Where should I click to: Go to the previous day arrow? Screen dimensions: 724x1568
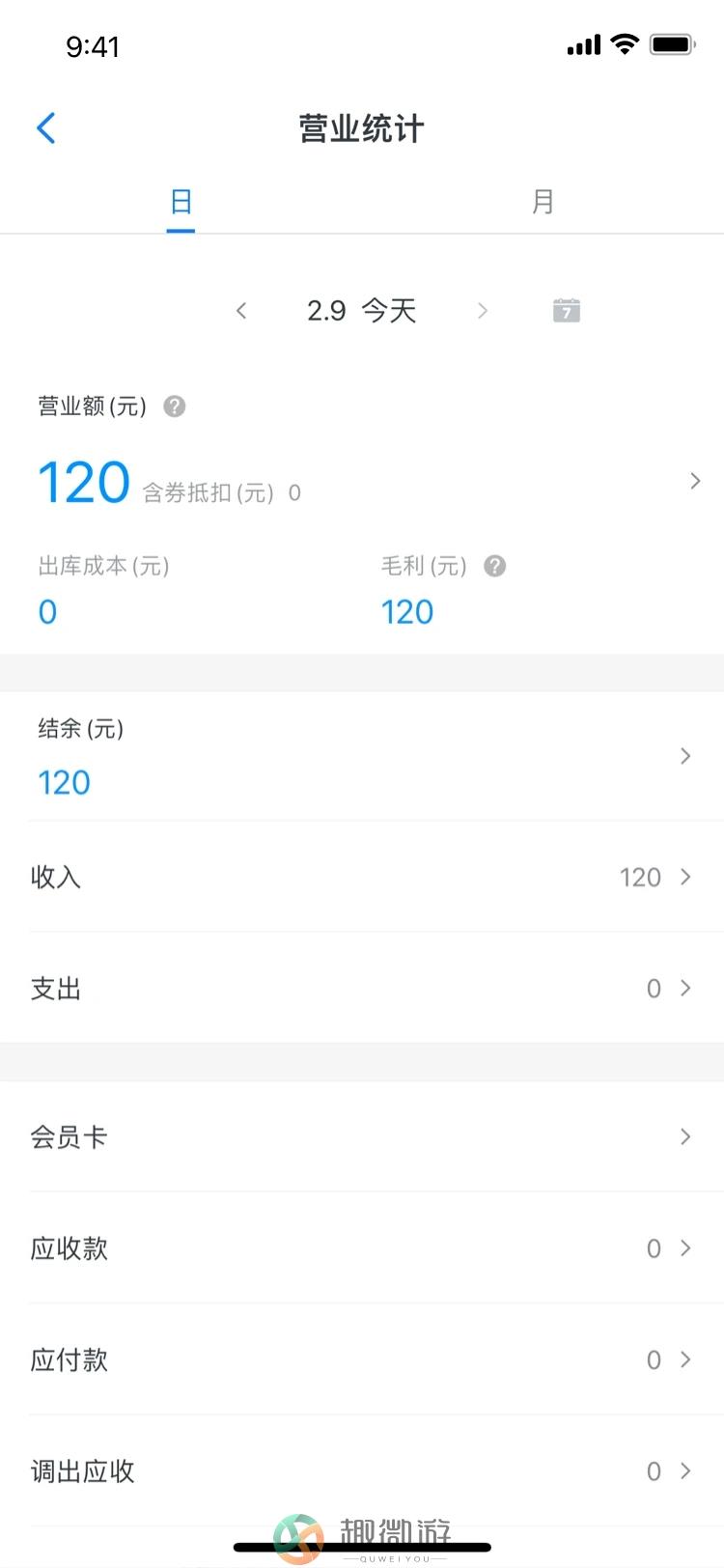tap(241, 311)
